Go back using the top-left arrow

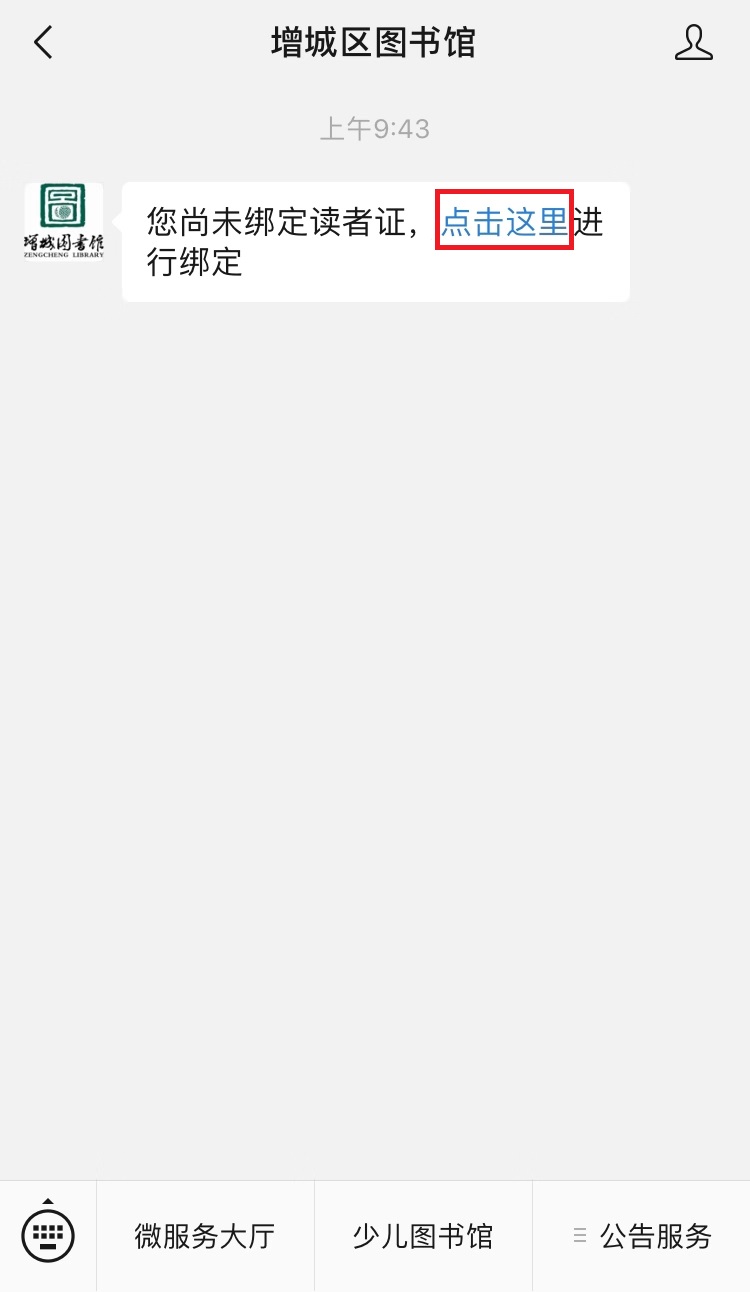pos(43,43)
